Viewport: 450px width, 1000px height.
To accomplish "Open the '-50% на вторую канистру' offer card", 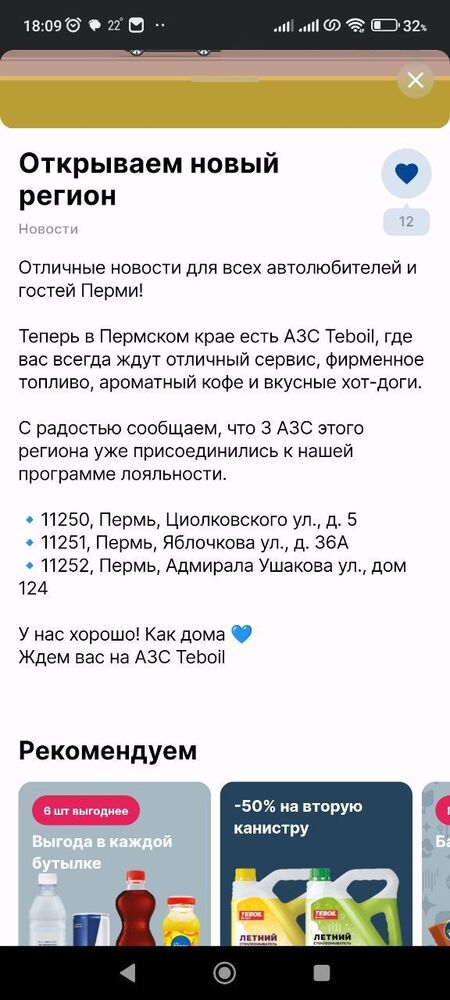I will (x=316, y=864).
